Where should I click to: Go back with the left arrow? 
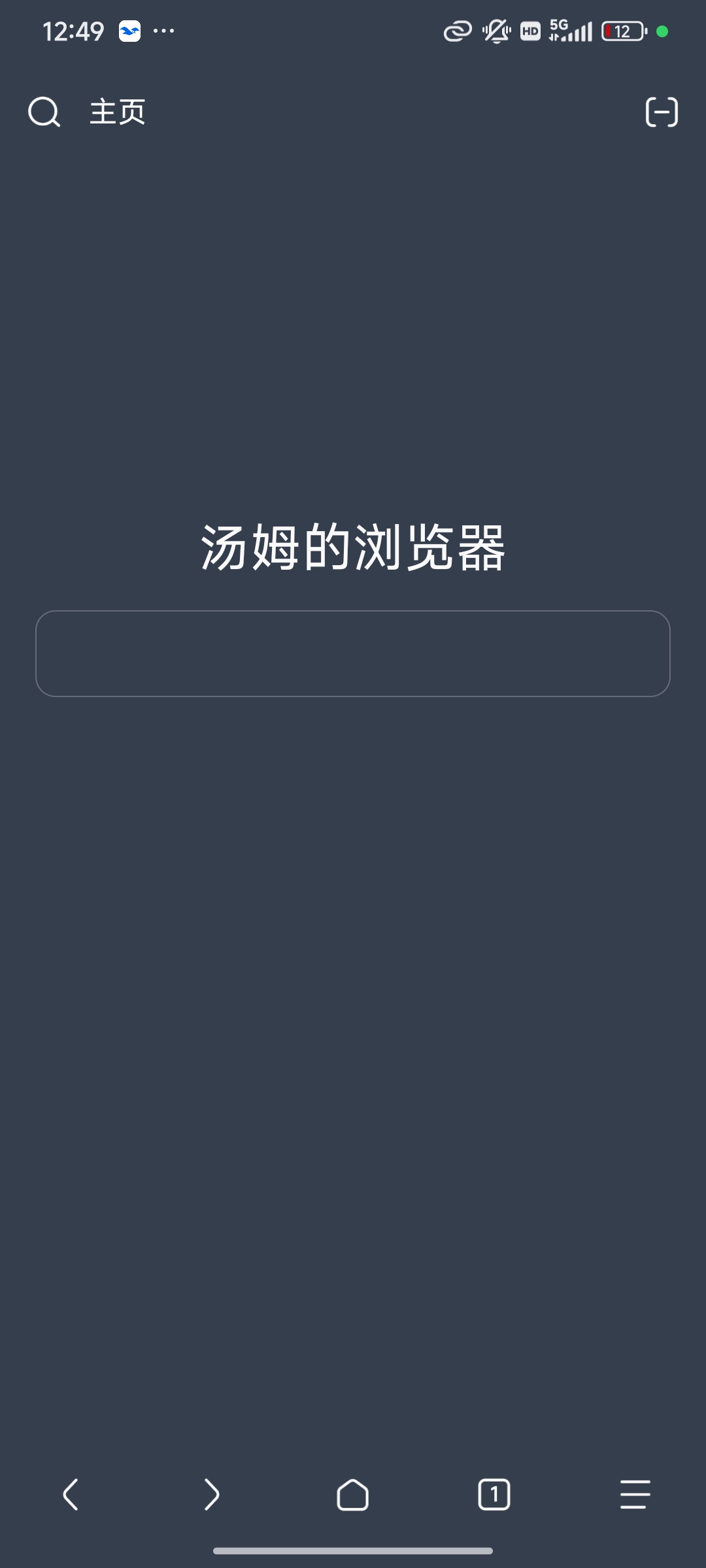tap(71, 1494)
